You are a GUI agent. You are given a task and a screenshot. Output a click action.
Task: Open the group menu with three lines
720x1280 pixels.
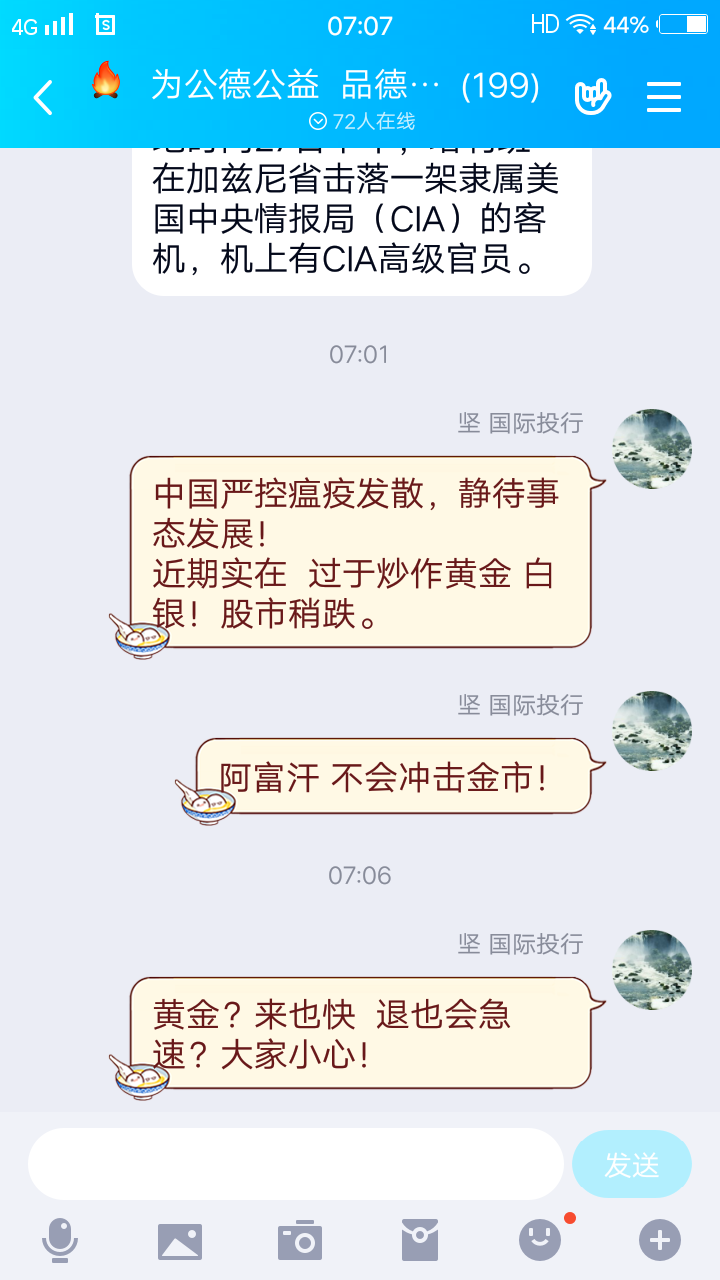point(664,97)
